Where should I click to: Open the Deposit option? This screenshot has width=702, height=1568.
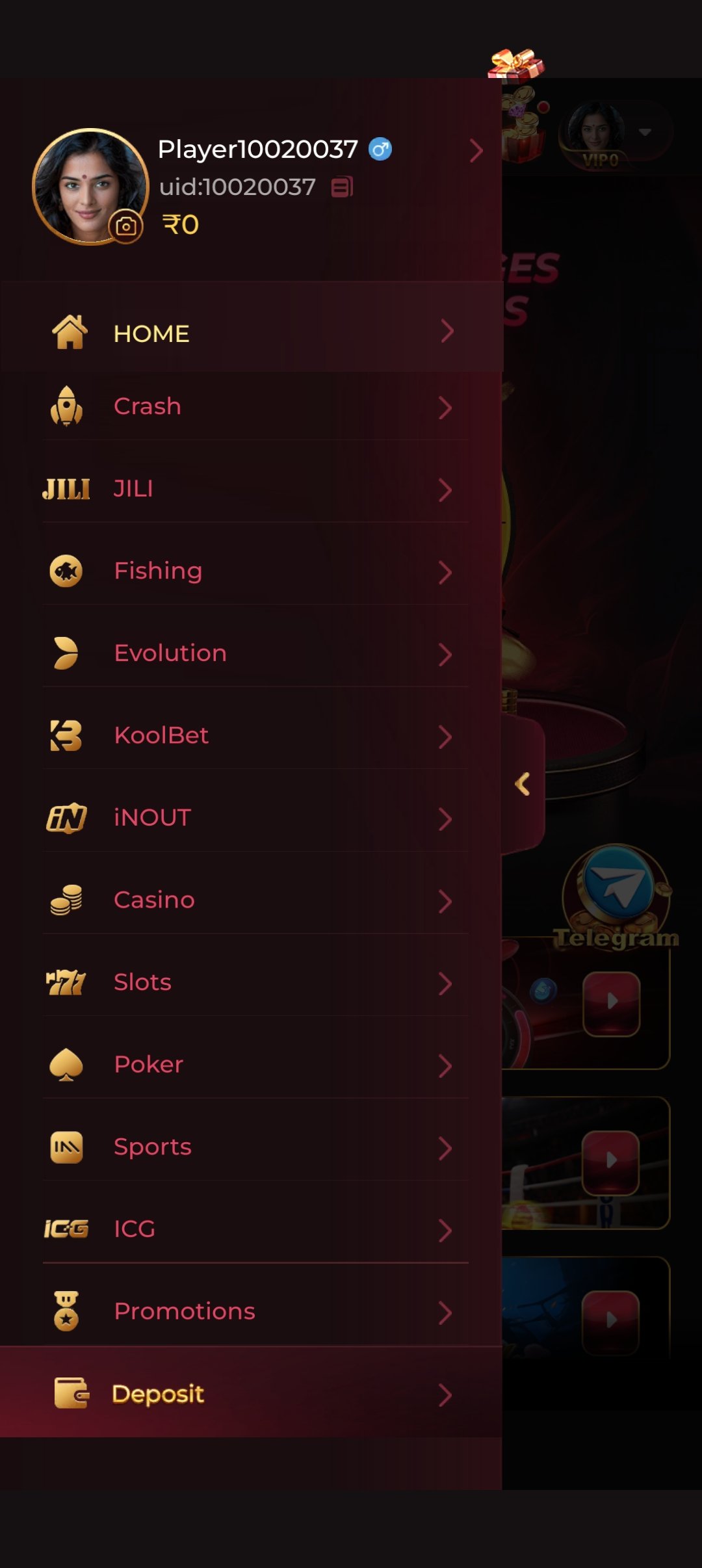(251, 1393)
